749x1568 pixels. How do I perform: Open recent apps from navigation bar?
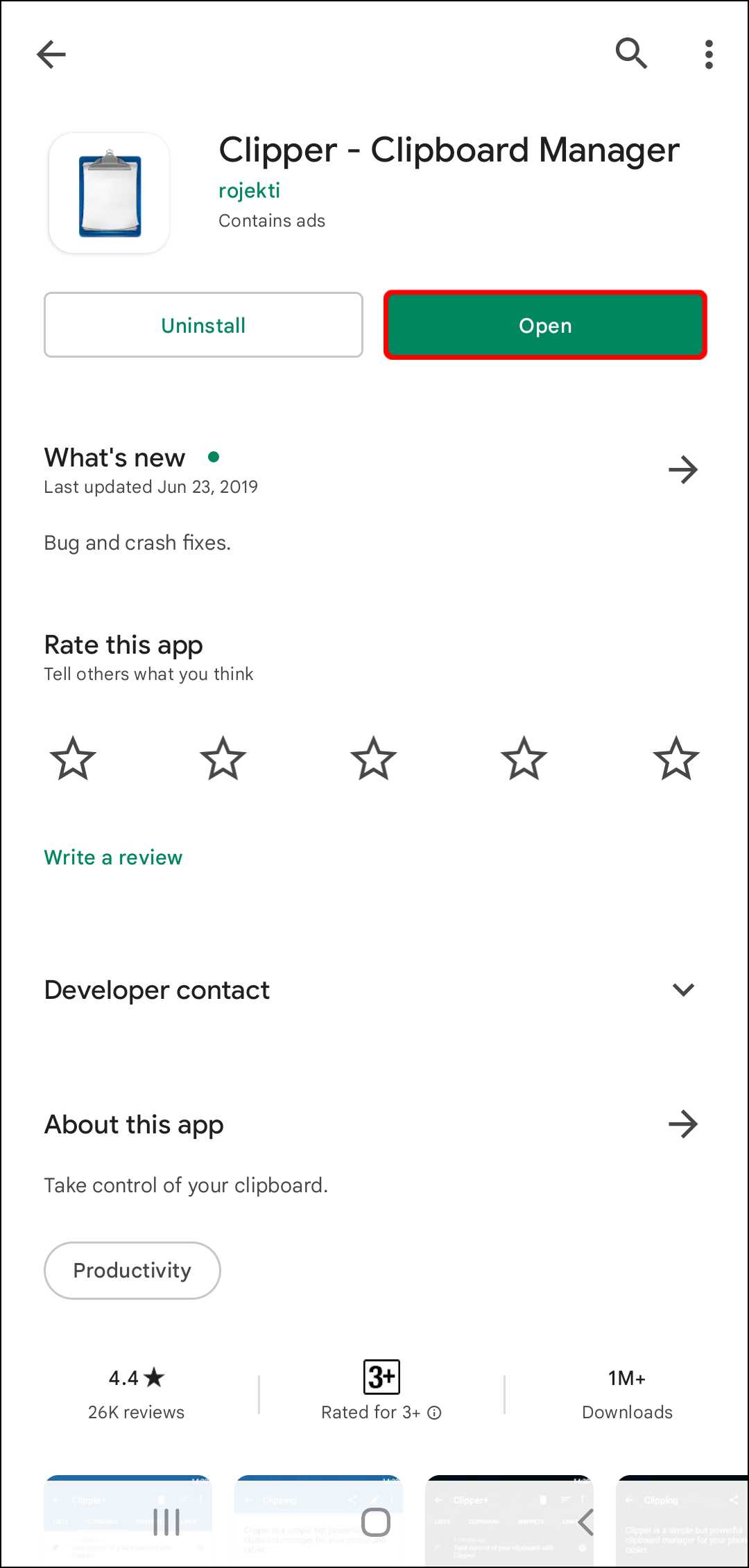tap(166, 1522)
